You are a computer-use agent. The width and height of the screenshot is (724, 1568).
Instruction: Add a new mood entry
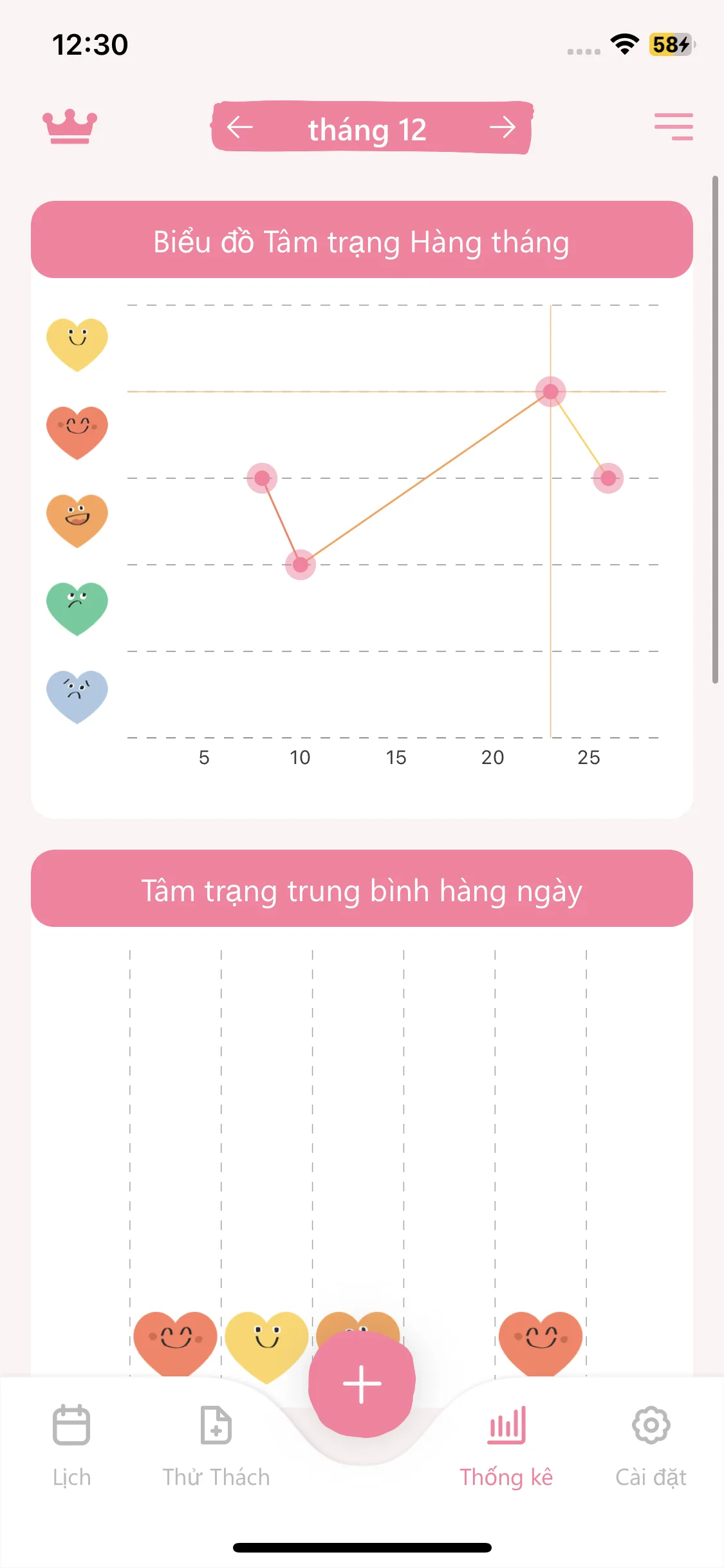(x=362, y=1384)
